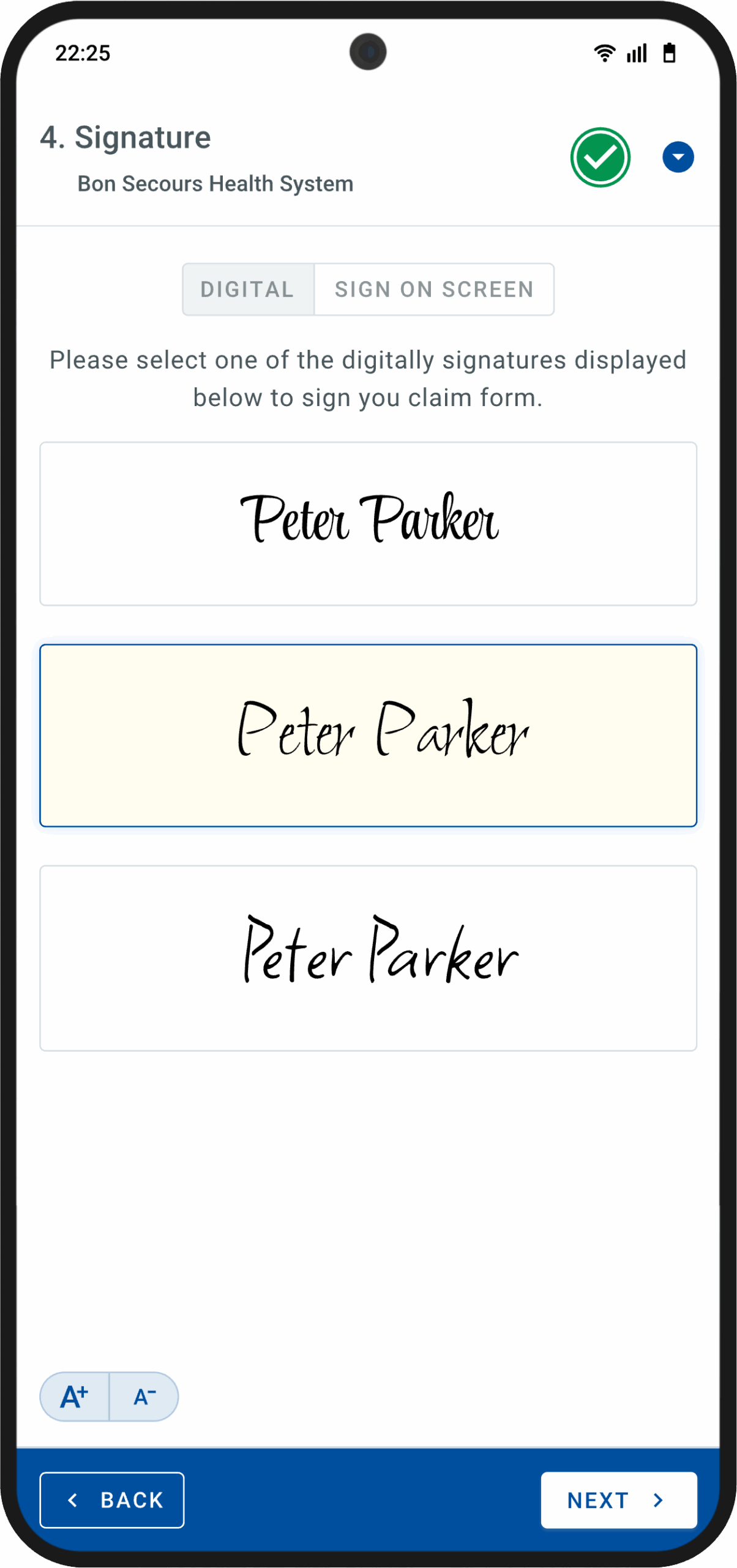Select the first Peter Parker signature style

point(368,524)
